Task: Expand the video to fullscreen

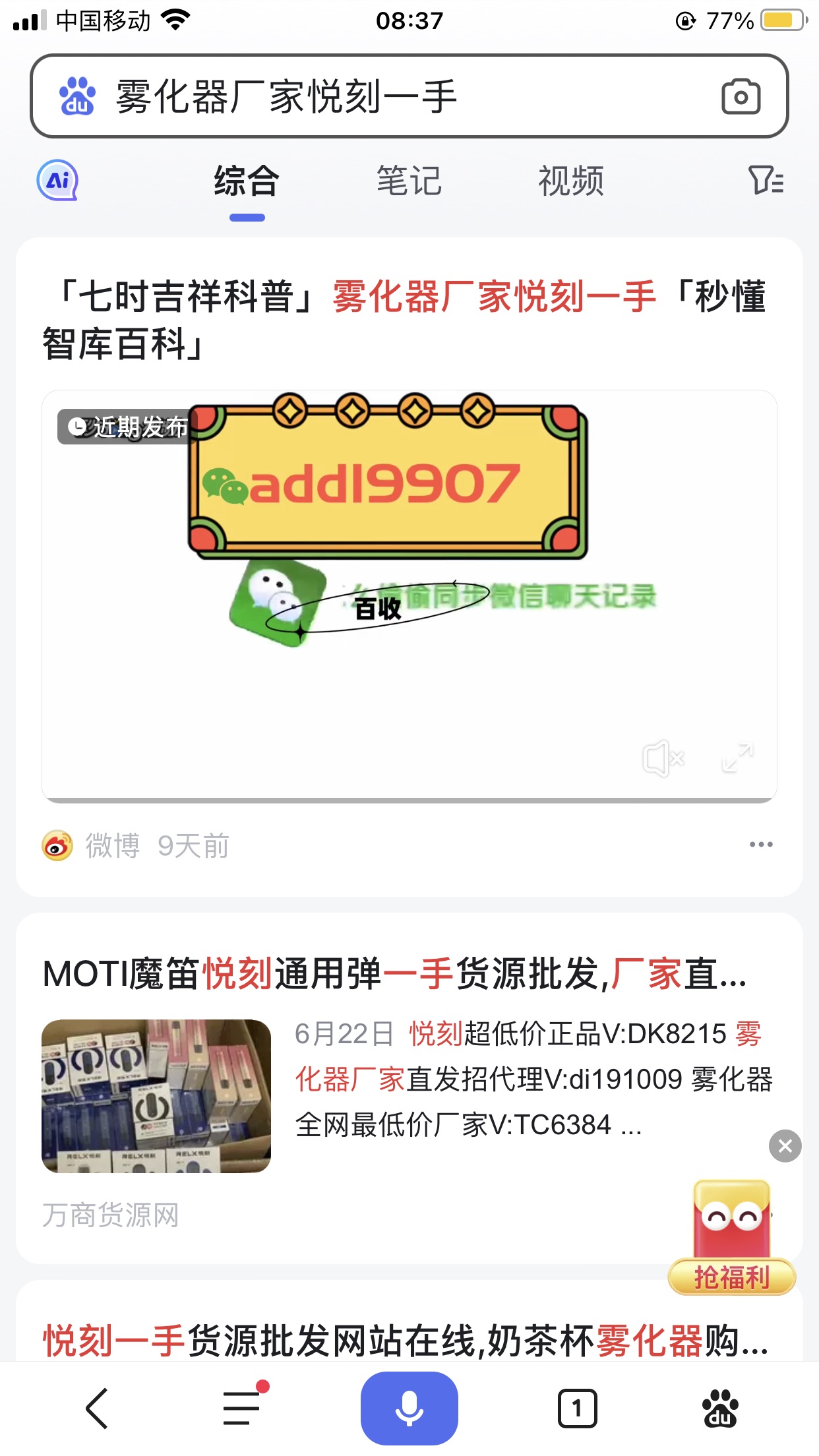Action: [x=737, y=758]
